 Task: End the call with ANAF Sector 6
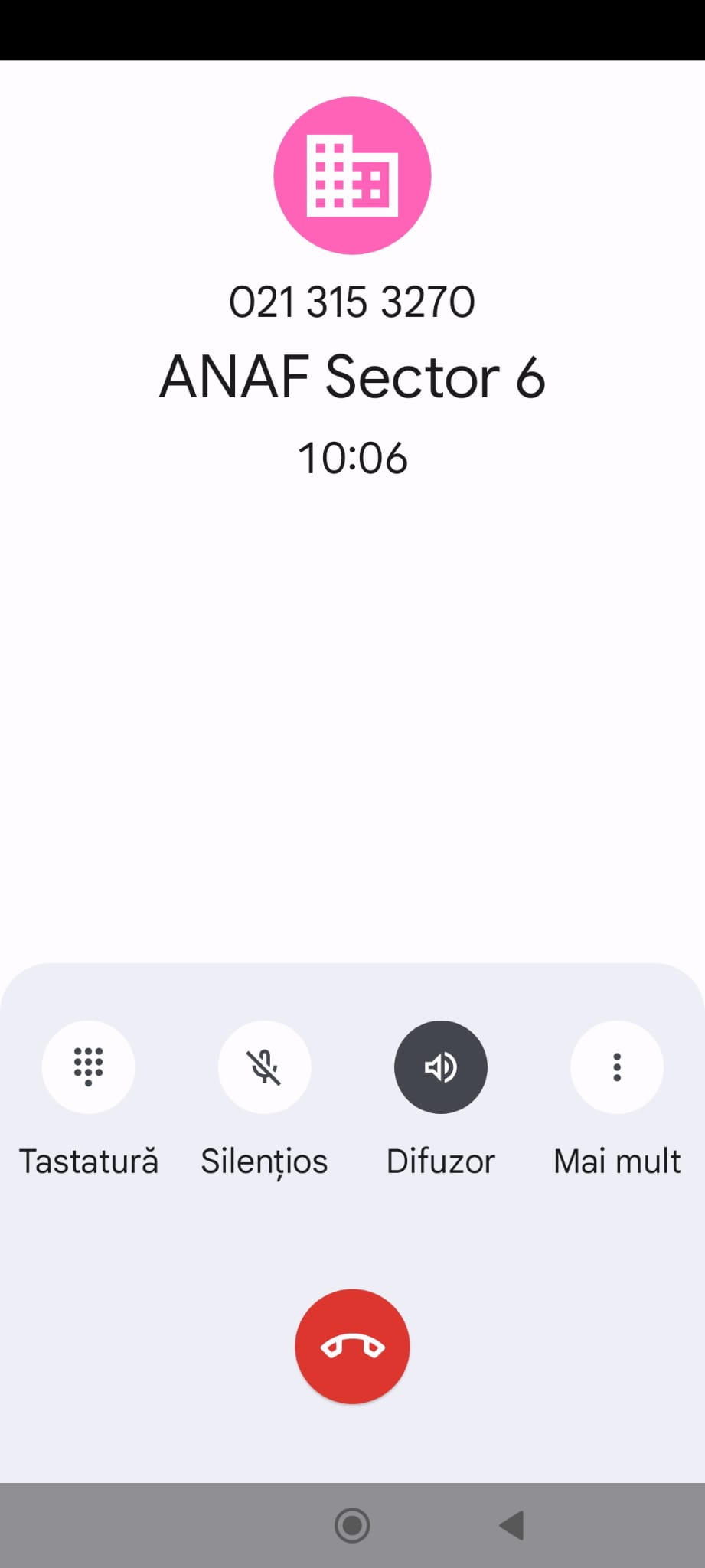coord(352,1346)
